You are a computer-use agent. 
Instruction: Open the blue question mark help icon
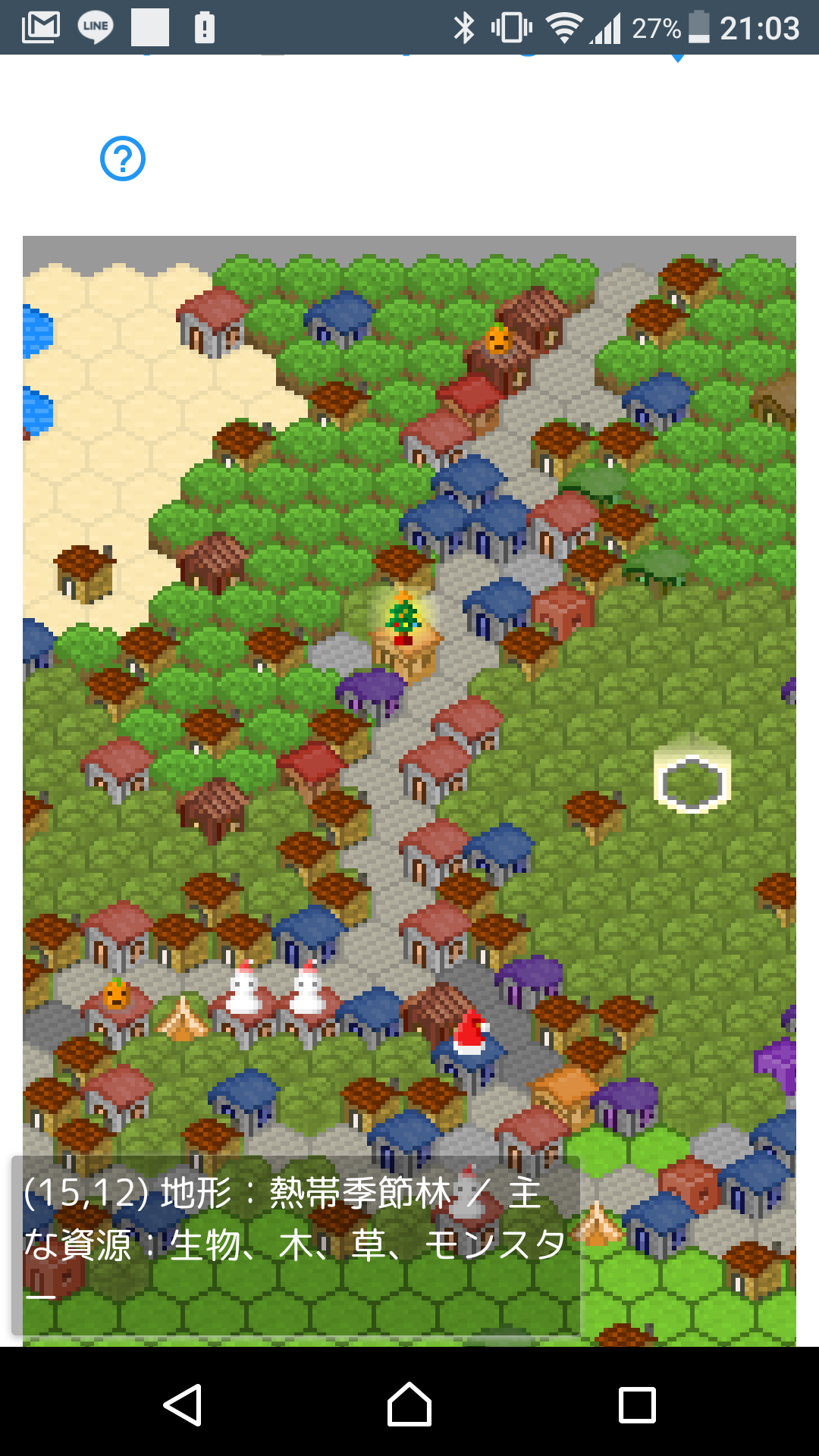(x=123, y=158)
